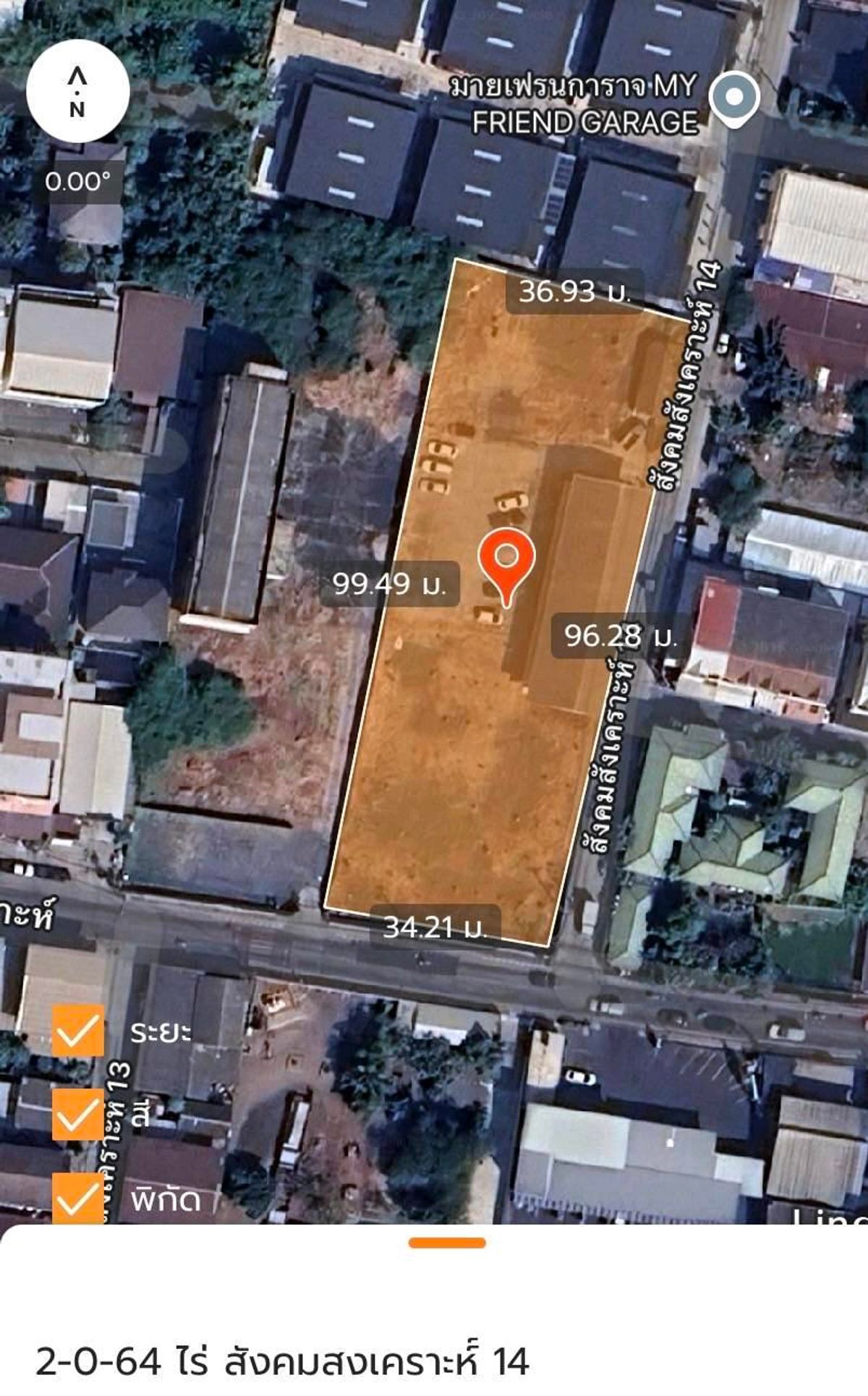This screenshot has height=1396, width=868.
Task: Uncheck the สี color checkbox
Action: [x=77, y=1114]
